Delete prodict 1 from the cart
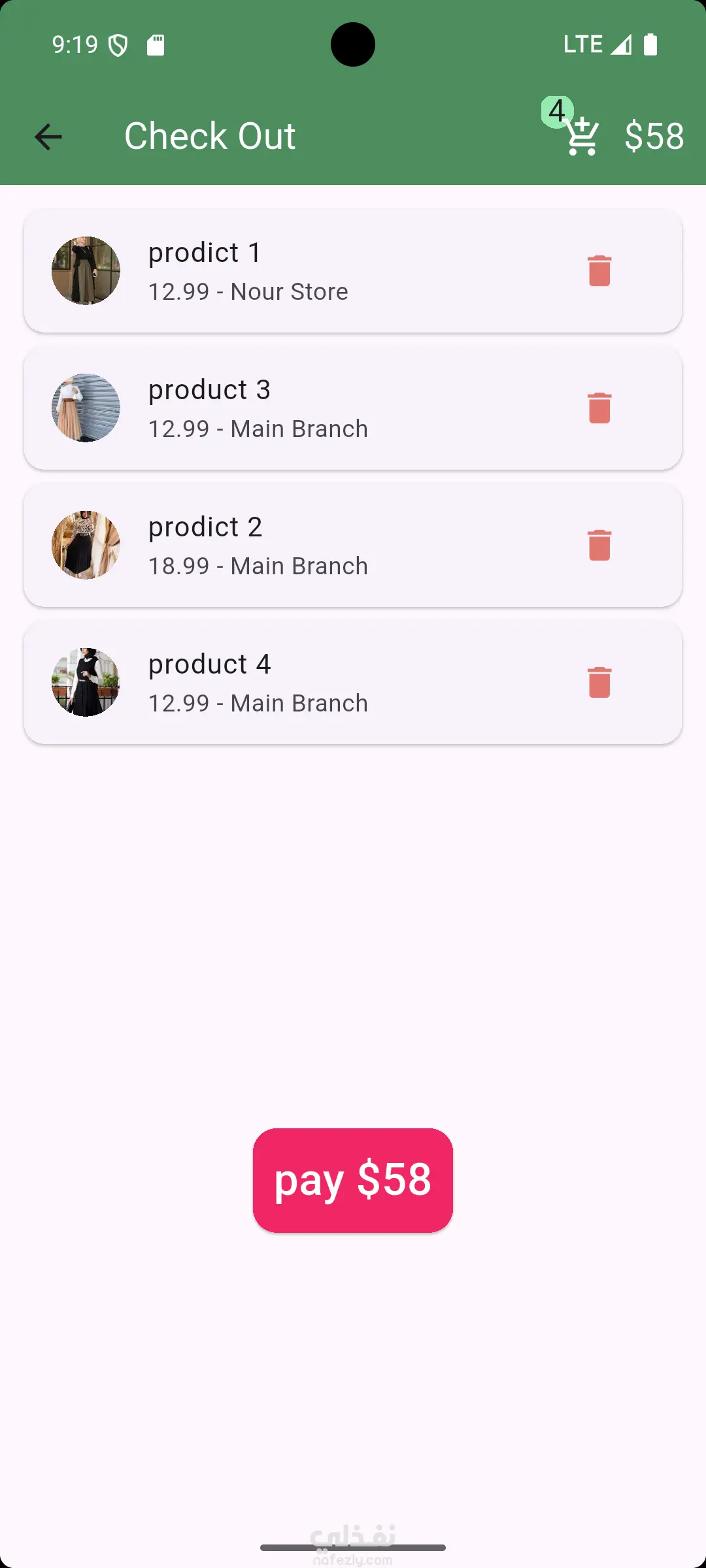This screenshot has width=706, height=1568. pyautogui.click(x=599, y=270)
